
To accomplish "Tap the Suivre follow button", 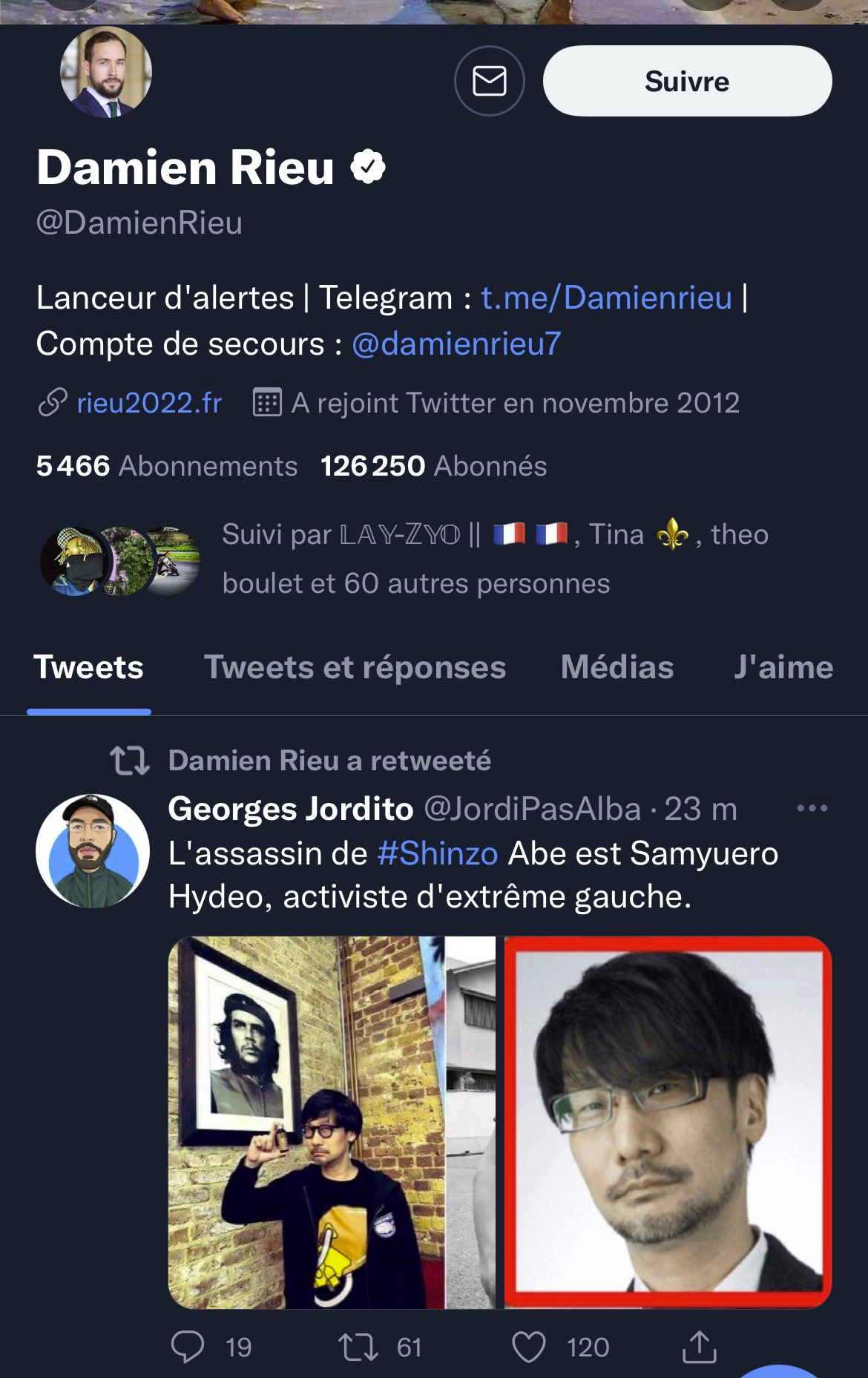I will click(687, 81).
